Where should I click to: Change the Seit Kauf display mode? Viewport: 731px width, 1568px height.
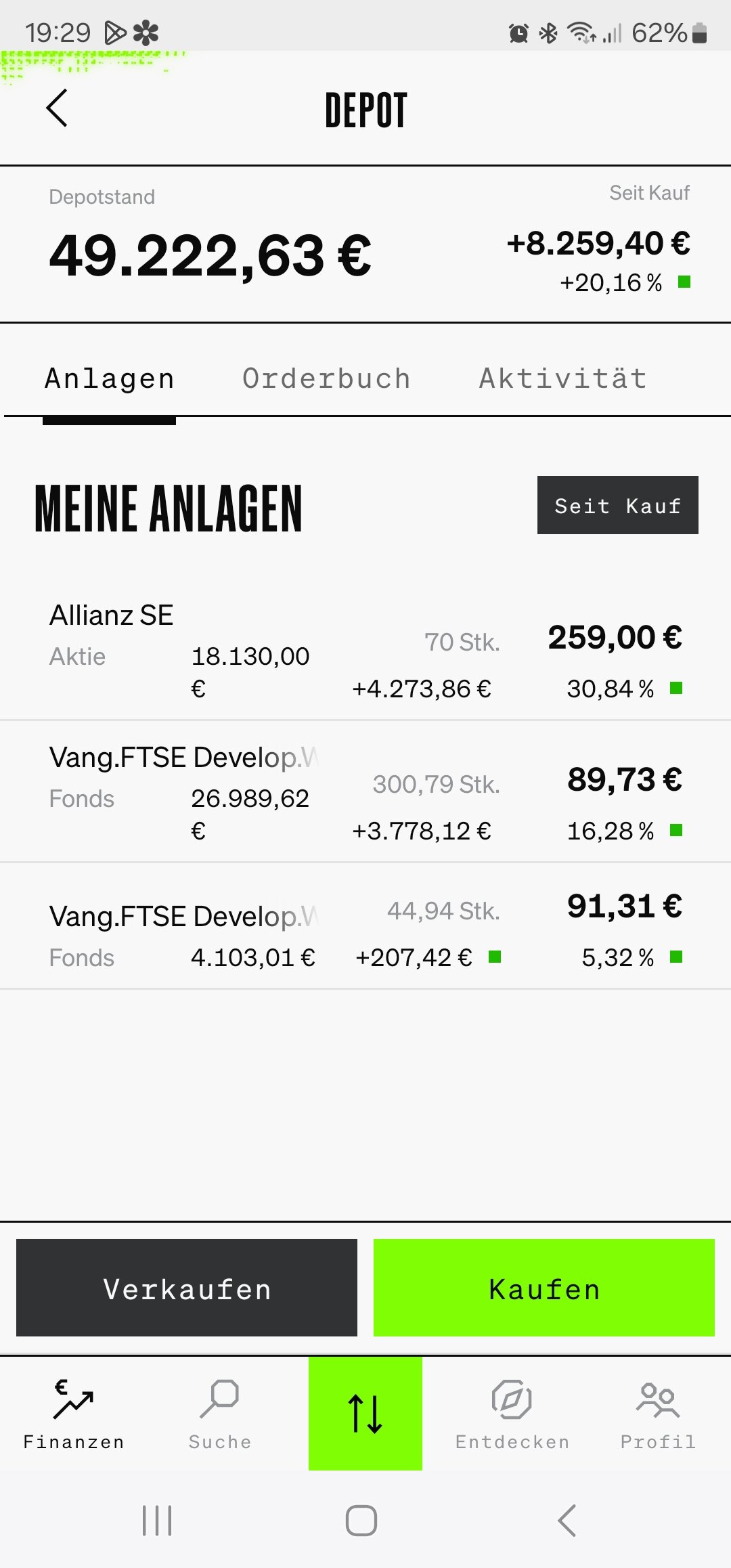coord(617,505)
